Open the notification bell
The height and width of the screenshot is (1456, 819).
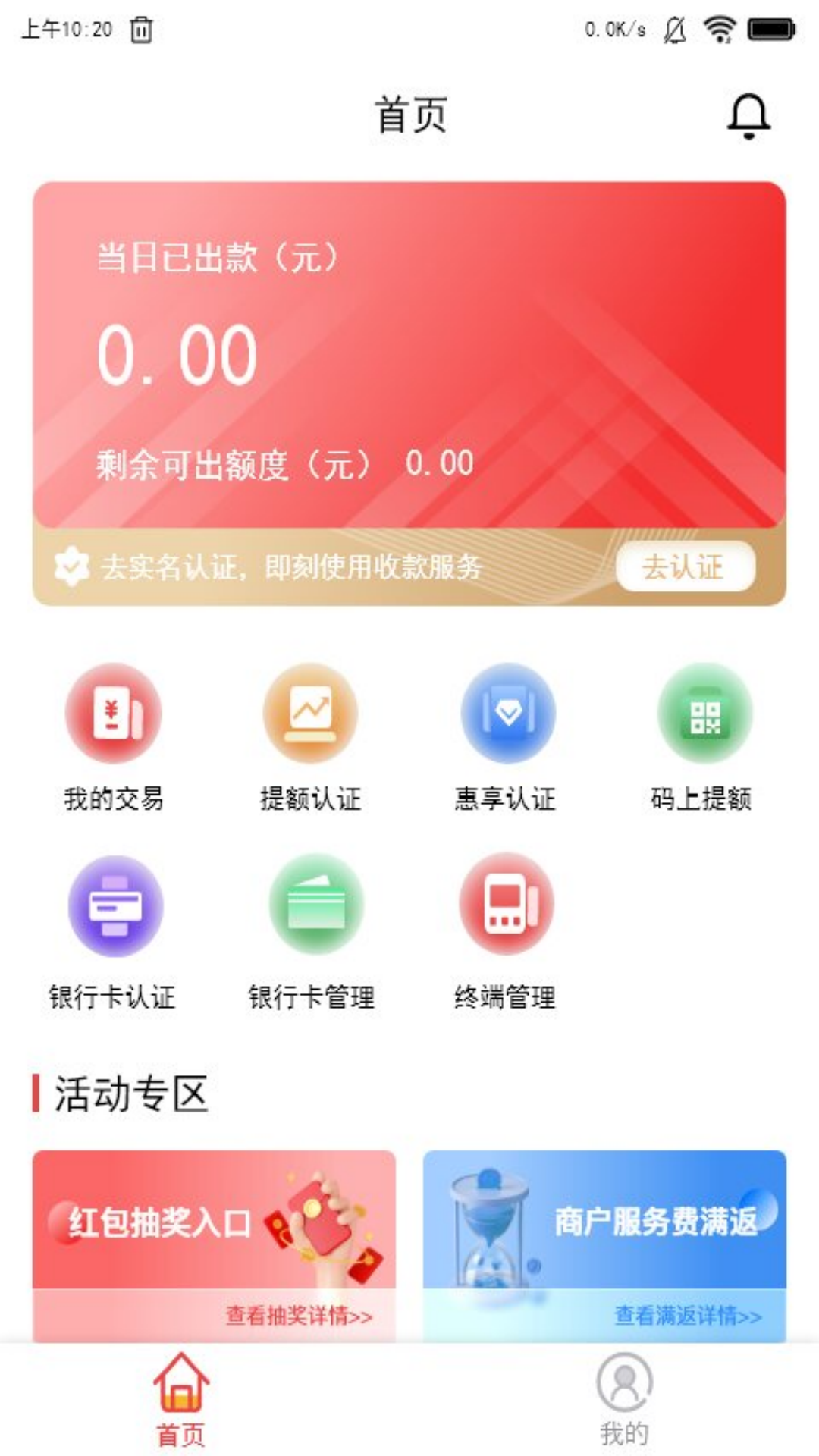[747, 115]
